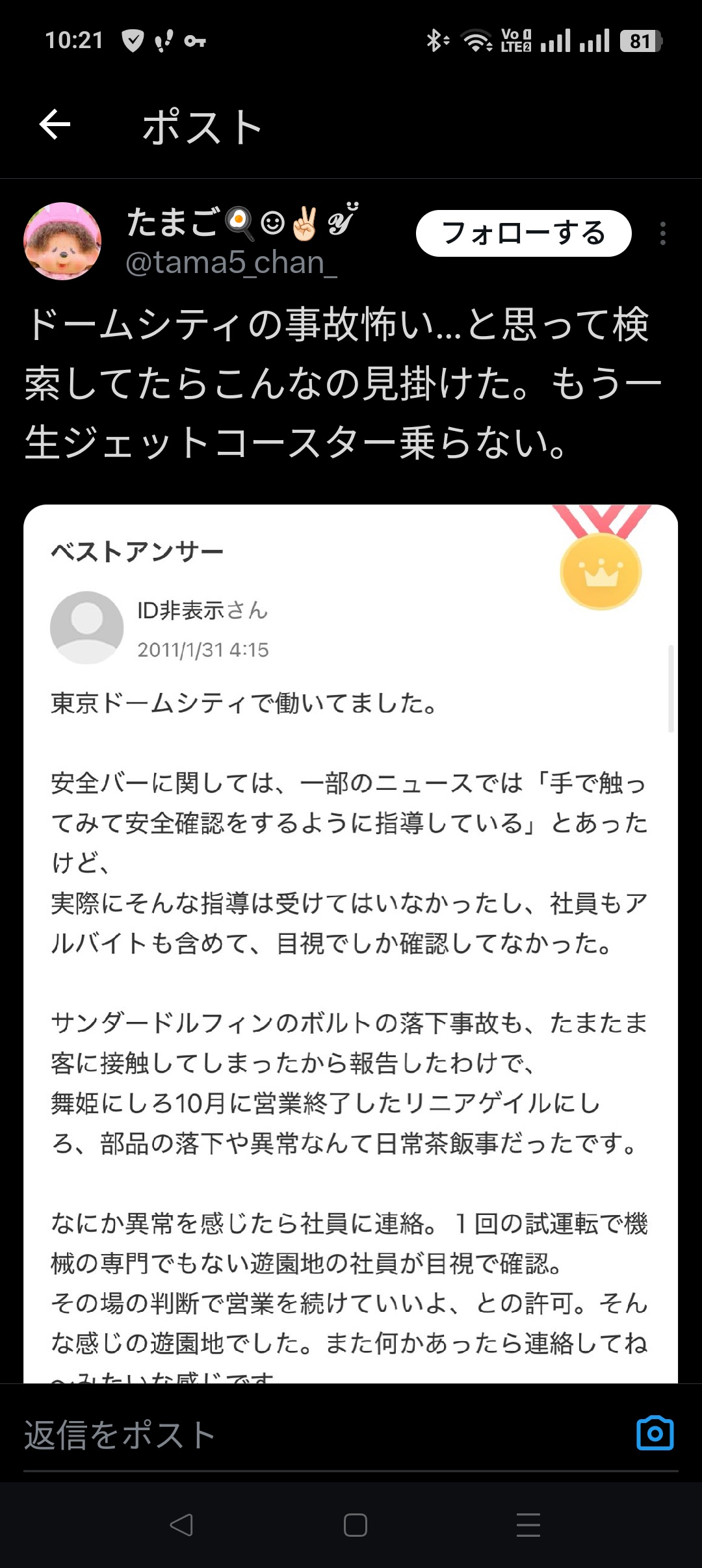702x1568 pixels.
Task: Open たまご's profile picture
Action: 62,241
